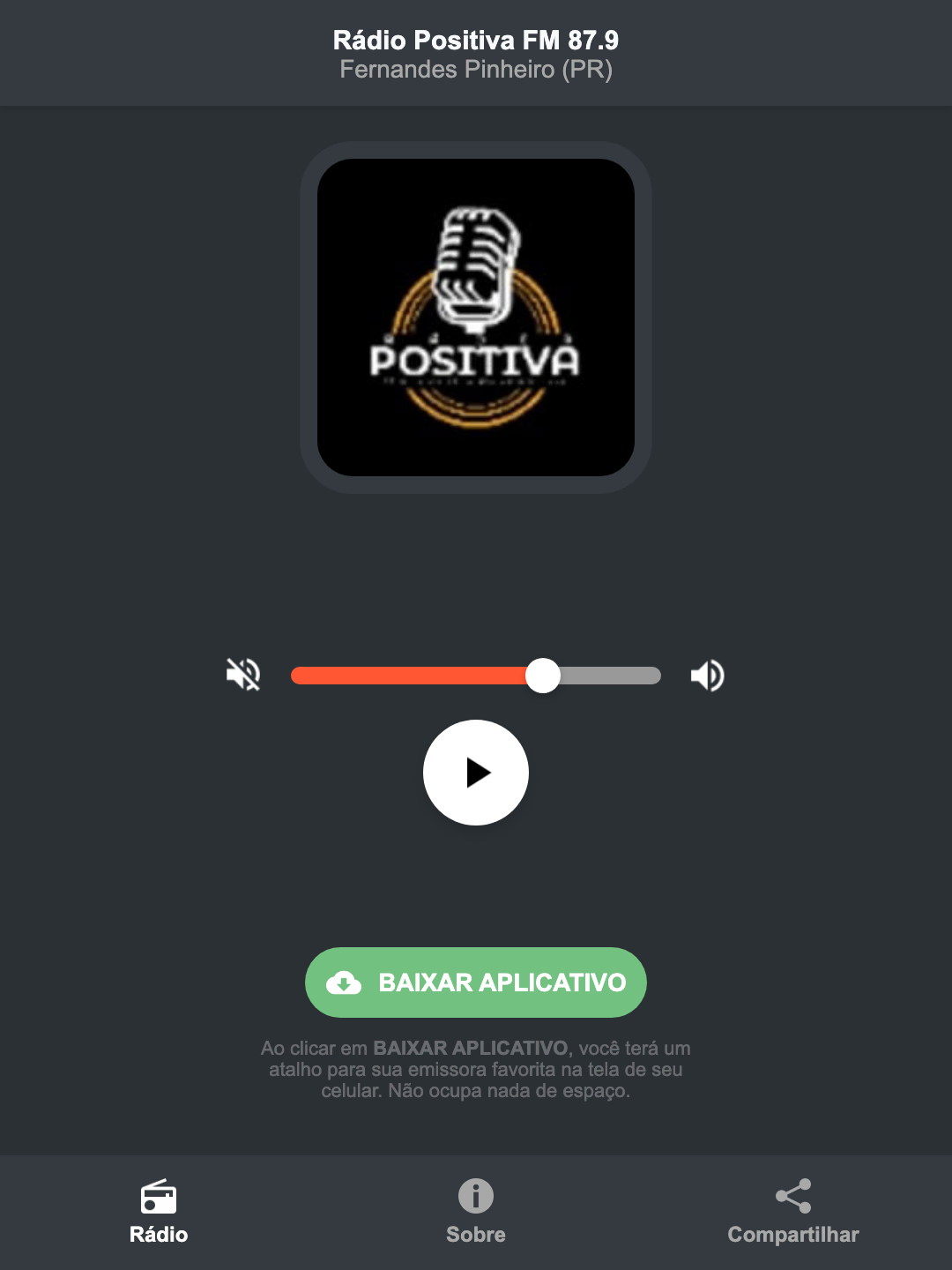
Task: Set volume to maximum with speaker icon
Action: [x=707, y=675]
